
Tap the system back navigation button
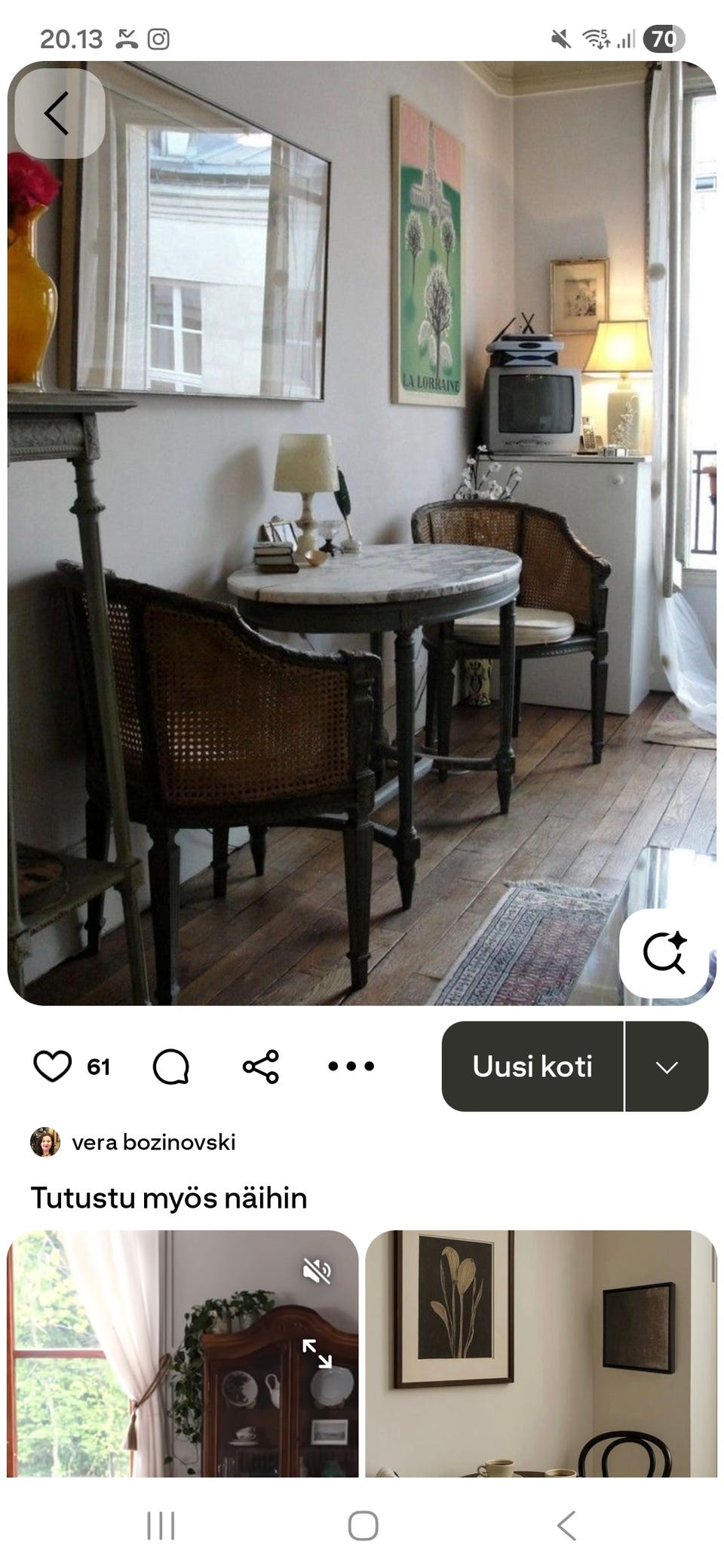pos(563,1524)
